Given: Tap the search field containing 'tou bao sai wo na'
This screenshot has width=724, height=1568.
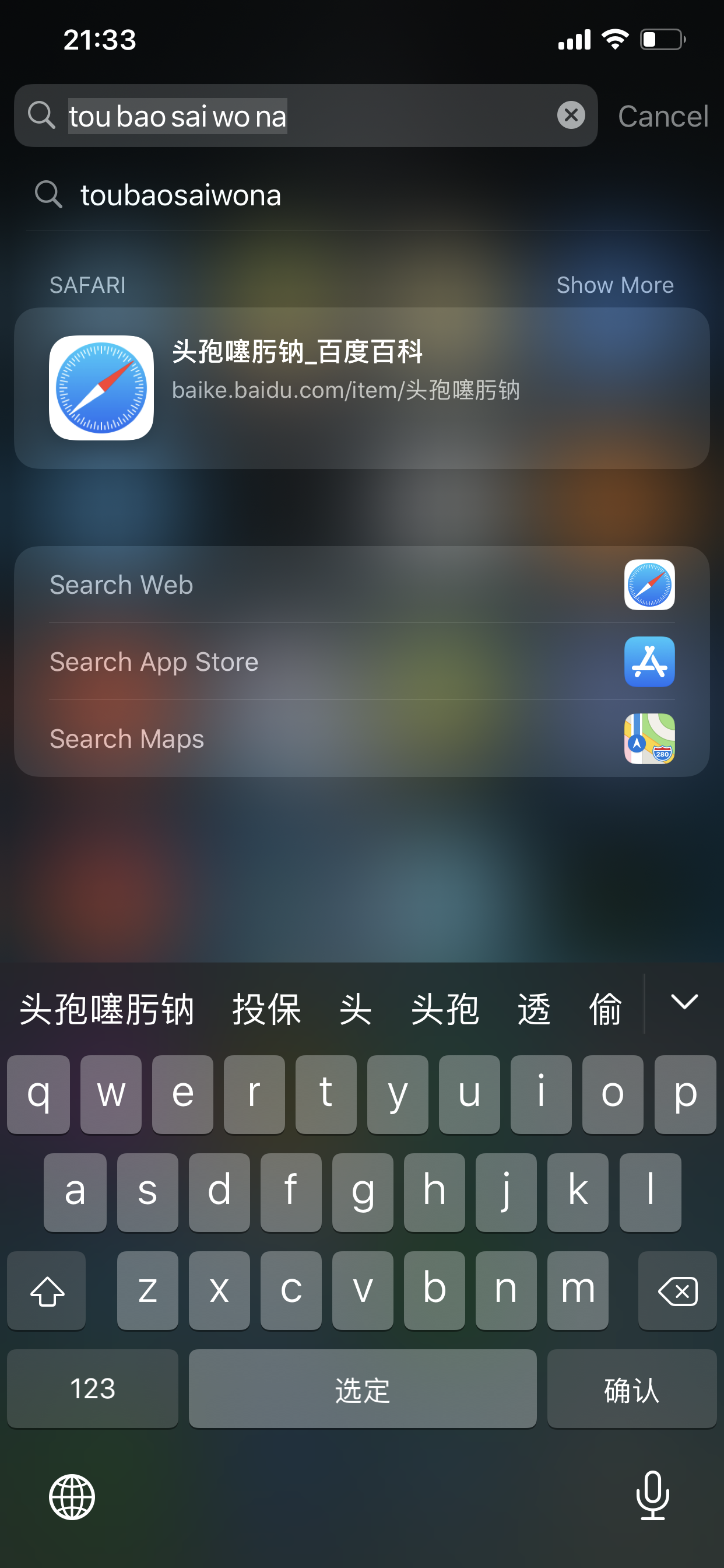Looking at the screenshot, I should [304, 116].
